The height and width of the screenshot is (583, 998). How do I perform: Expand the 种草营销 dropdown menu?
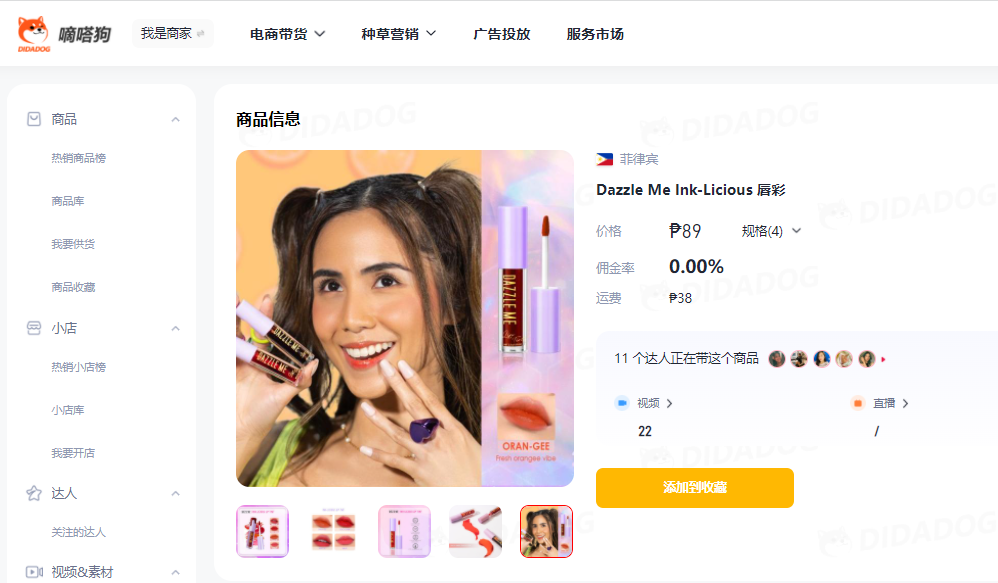point(398,34)
